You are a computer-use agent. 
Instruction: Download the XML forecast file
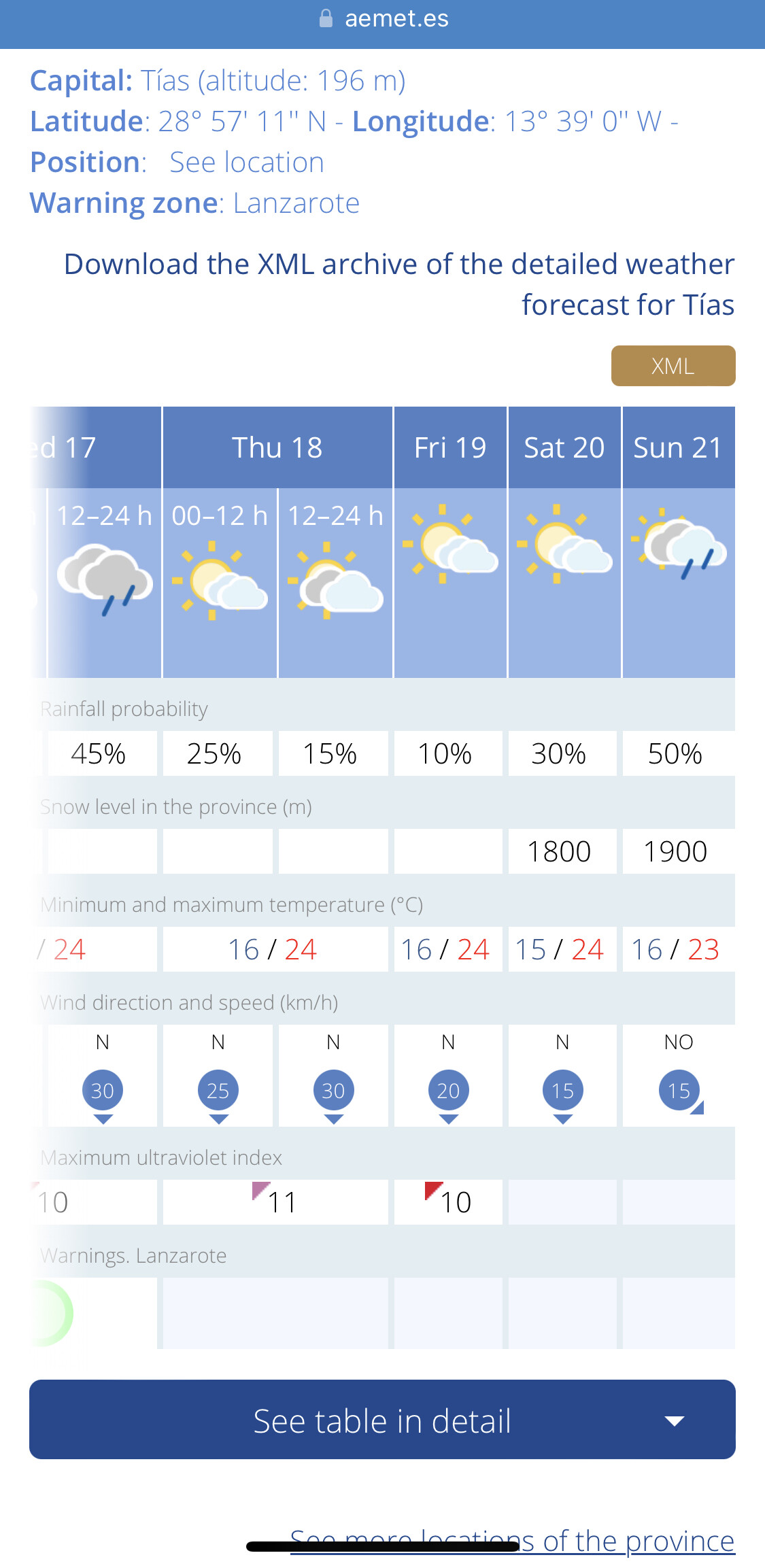tap(673, 366)
